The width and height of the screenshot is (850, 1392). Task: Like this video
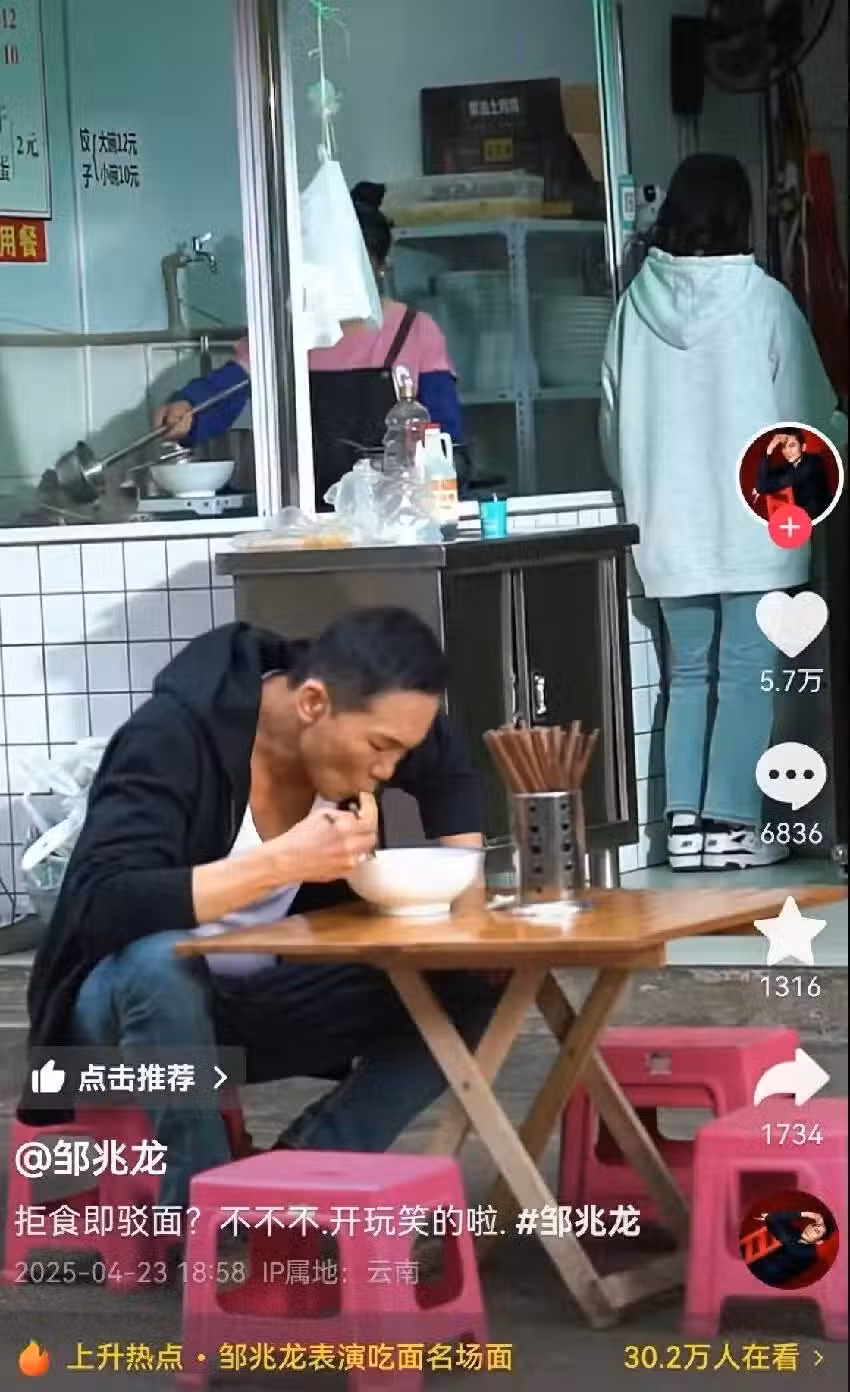coord(790,624)
